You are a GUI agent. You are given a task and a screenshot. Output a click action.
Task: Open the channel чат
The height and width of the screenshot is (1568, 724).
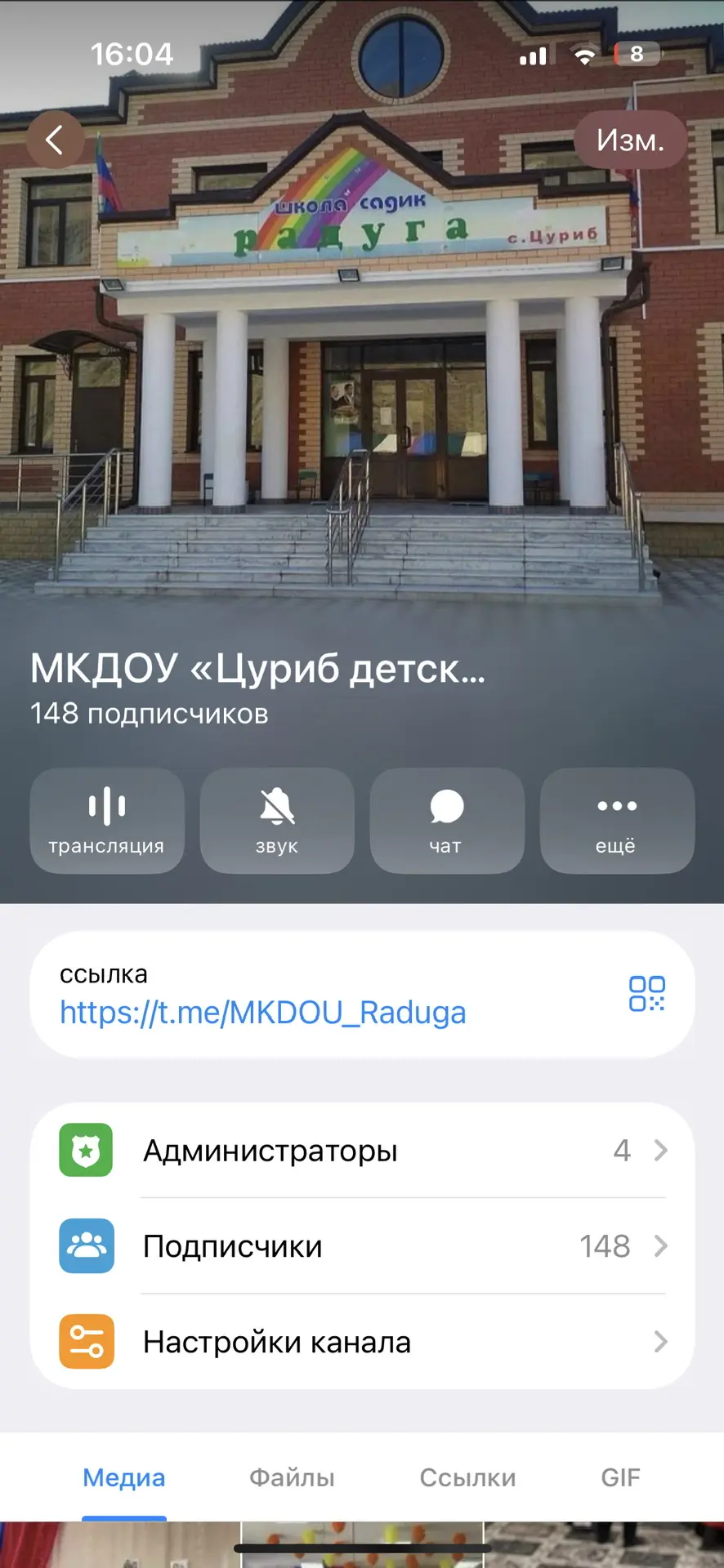tap(446, 820)
